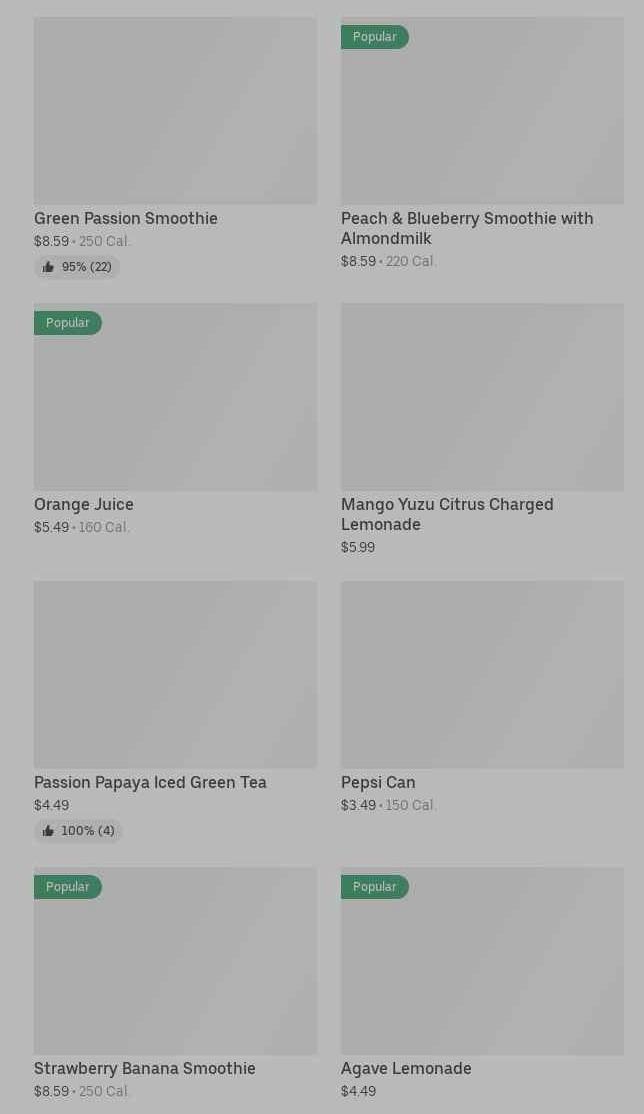The image size is (644, 1114).
Task: Select Peach & Blueberry Smoothie with Almondmilk
Action: (482, 144)
